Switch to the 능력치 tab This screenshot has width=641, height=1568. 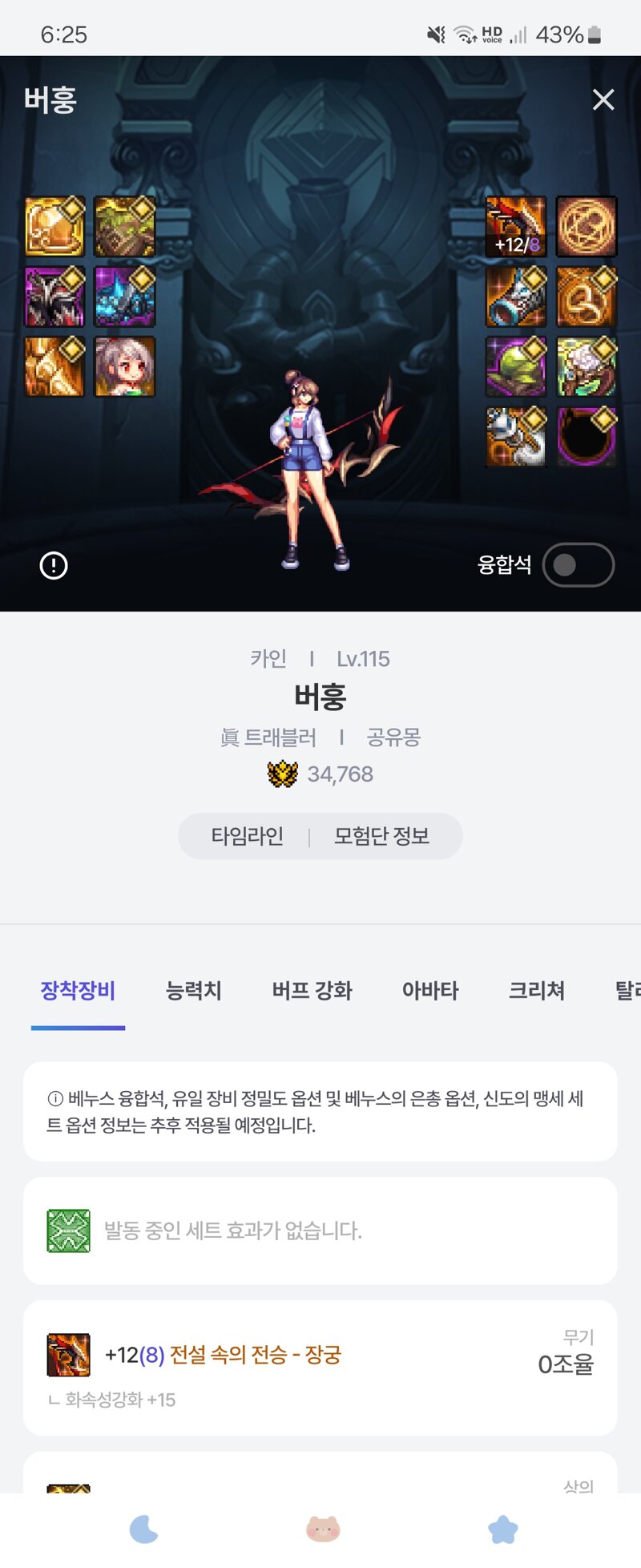pyautogui.click(x=193, y=991)
